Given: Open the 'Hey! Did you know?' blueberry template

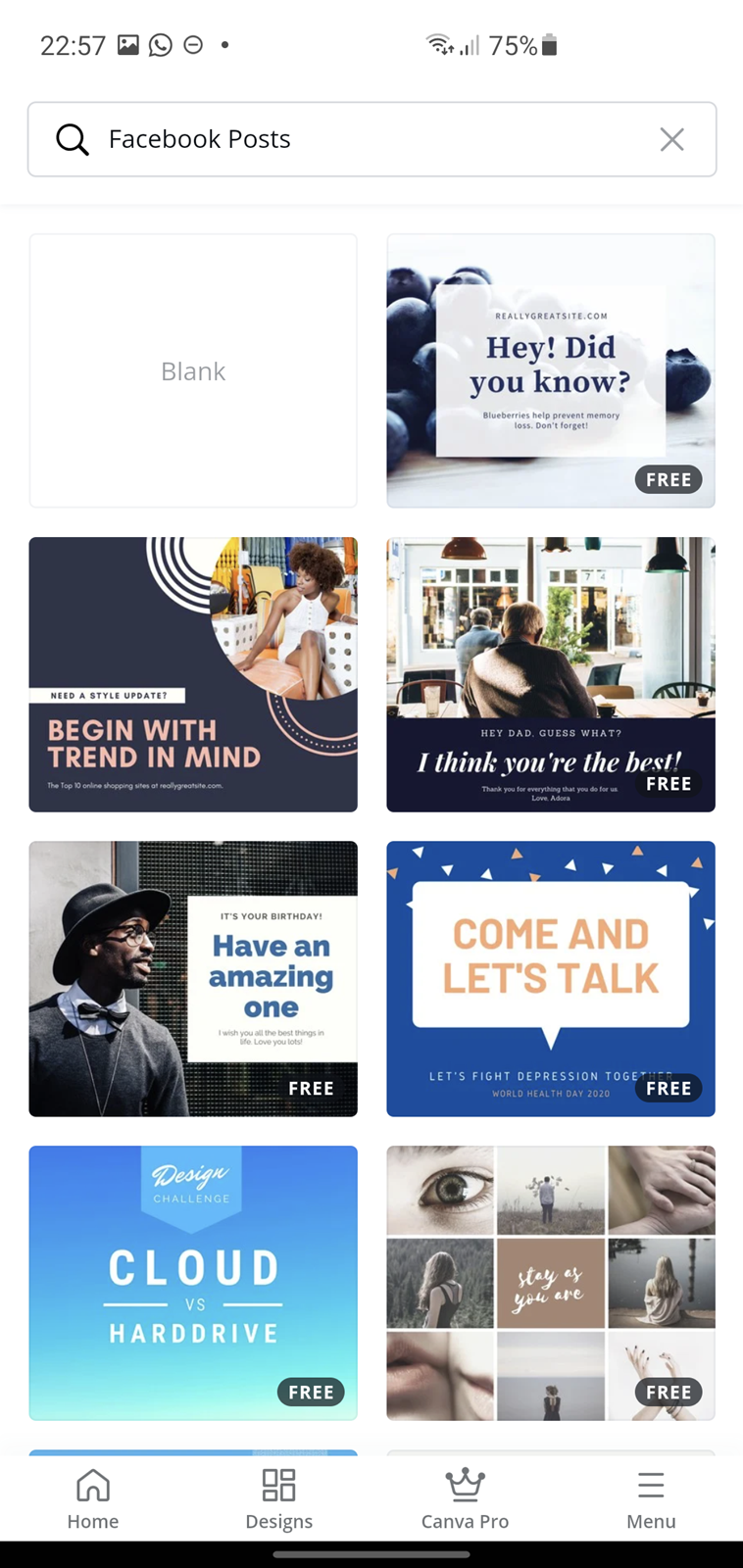Looking at the screenshot, I should (x=551, y=370).
